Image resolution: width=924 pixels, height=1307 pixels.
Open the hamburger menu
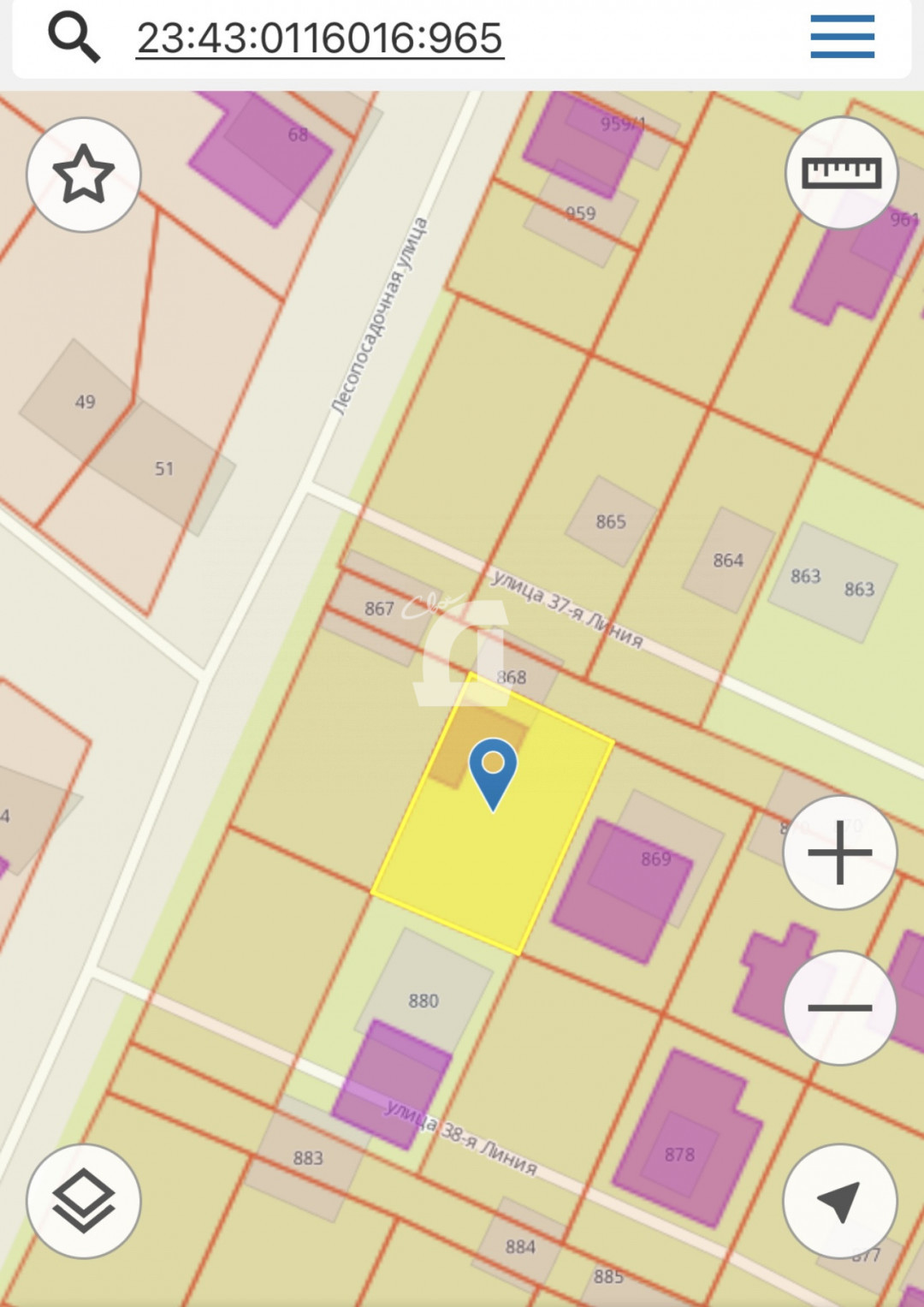[842, 37]
